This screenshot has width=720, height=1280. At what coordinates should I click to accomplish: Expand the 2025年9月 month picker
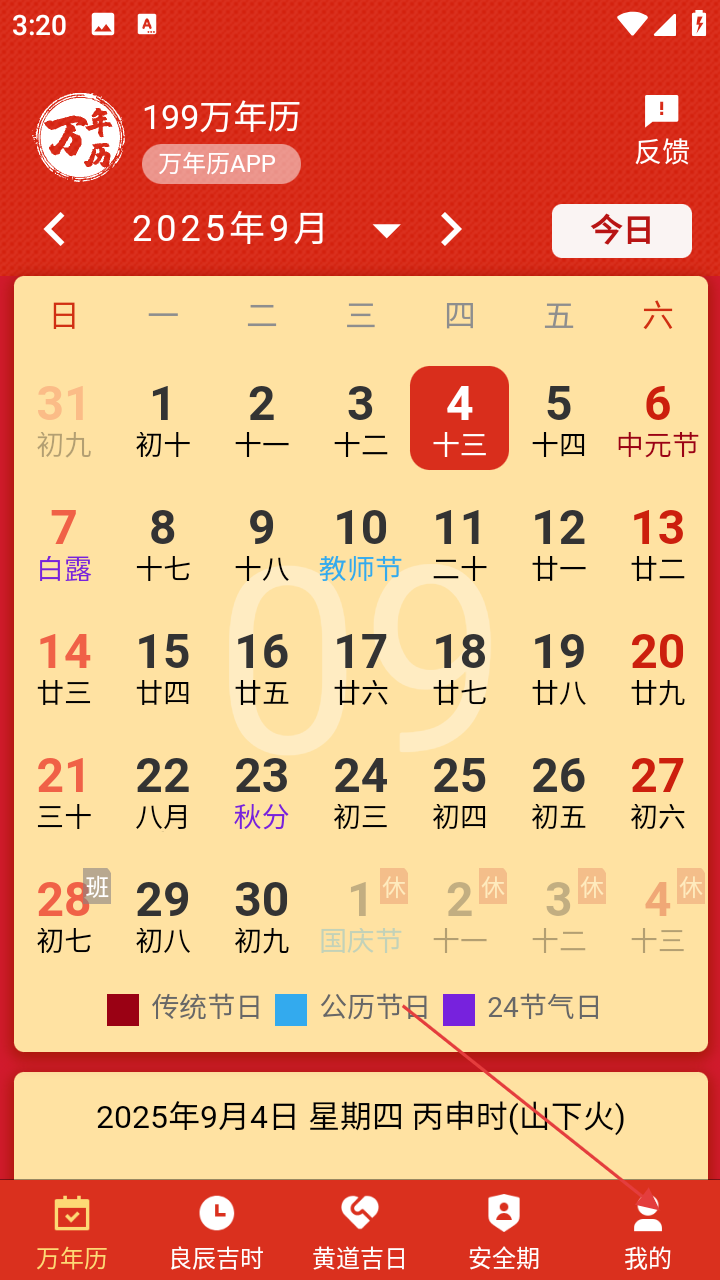386,231
